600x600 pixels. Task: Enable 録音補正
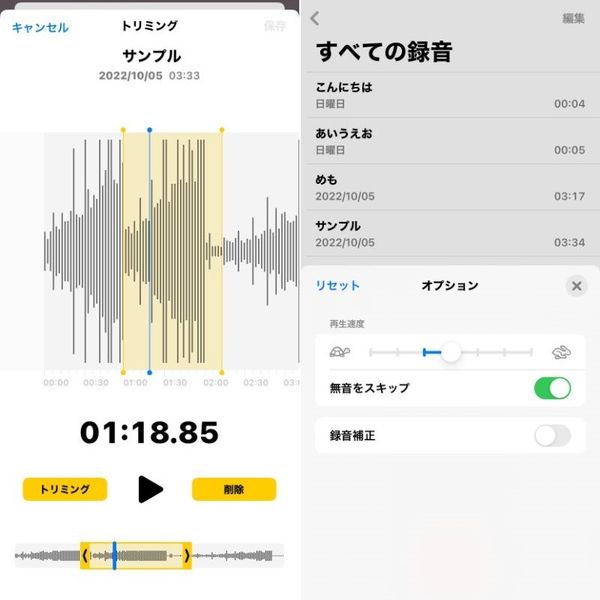tap(552, 435)
